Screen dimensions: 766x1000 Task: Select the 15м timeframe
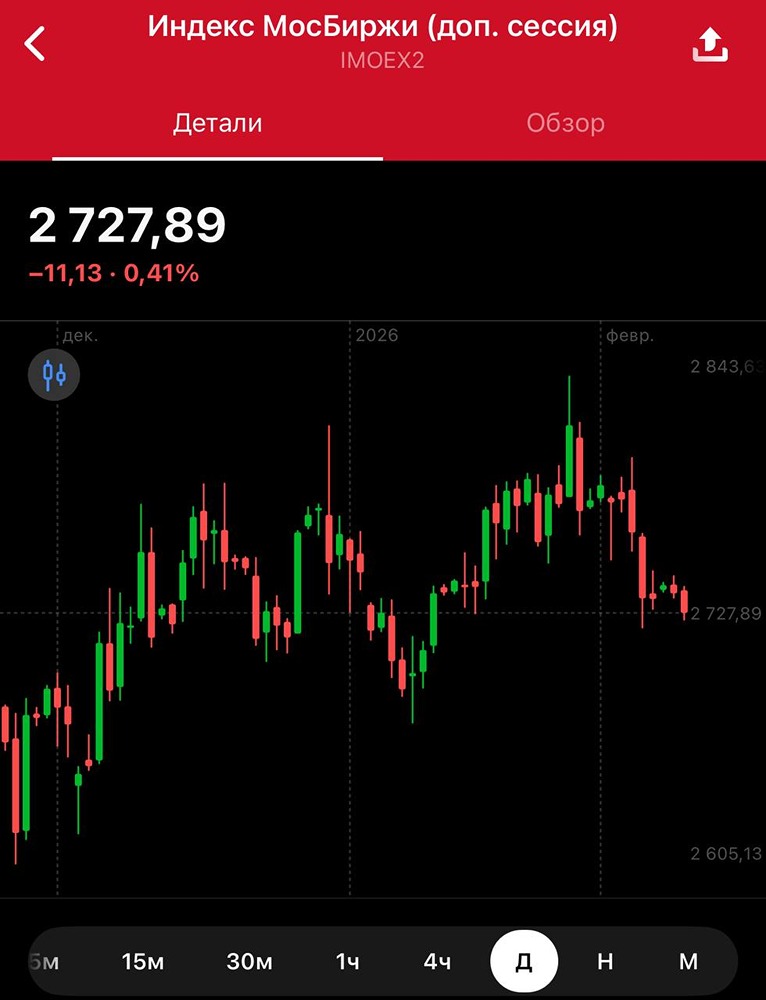click(142, 962)
